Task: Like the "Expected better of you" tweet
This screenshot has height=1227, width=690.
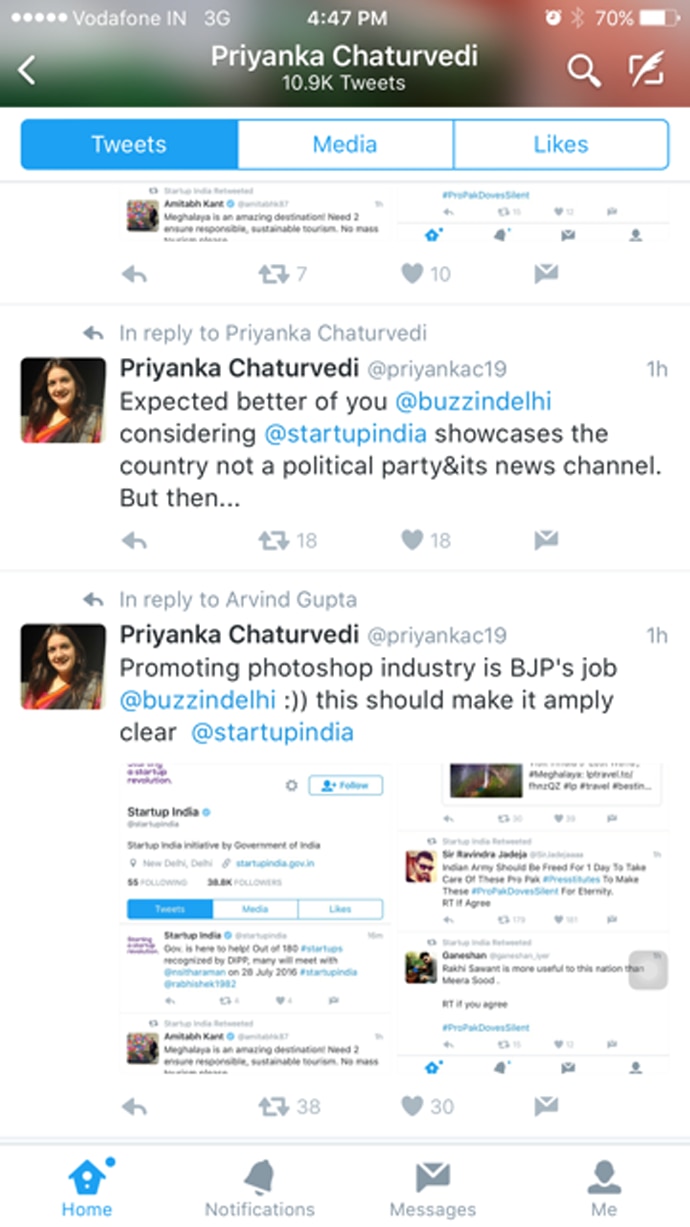Action: pos(426,541)
